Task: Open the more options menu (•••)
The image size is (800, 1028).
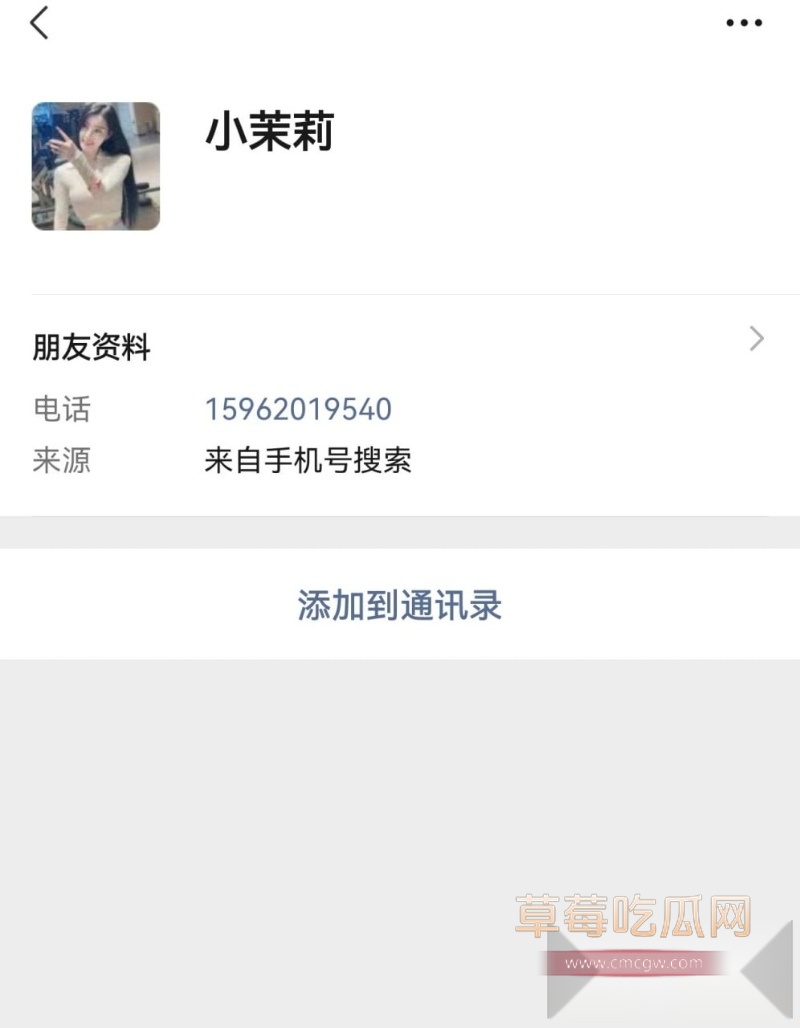Action: 743,24
